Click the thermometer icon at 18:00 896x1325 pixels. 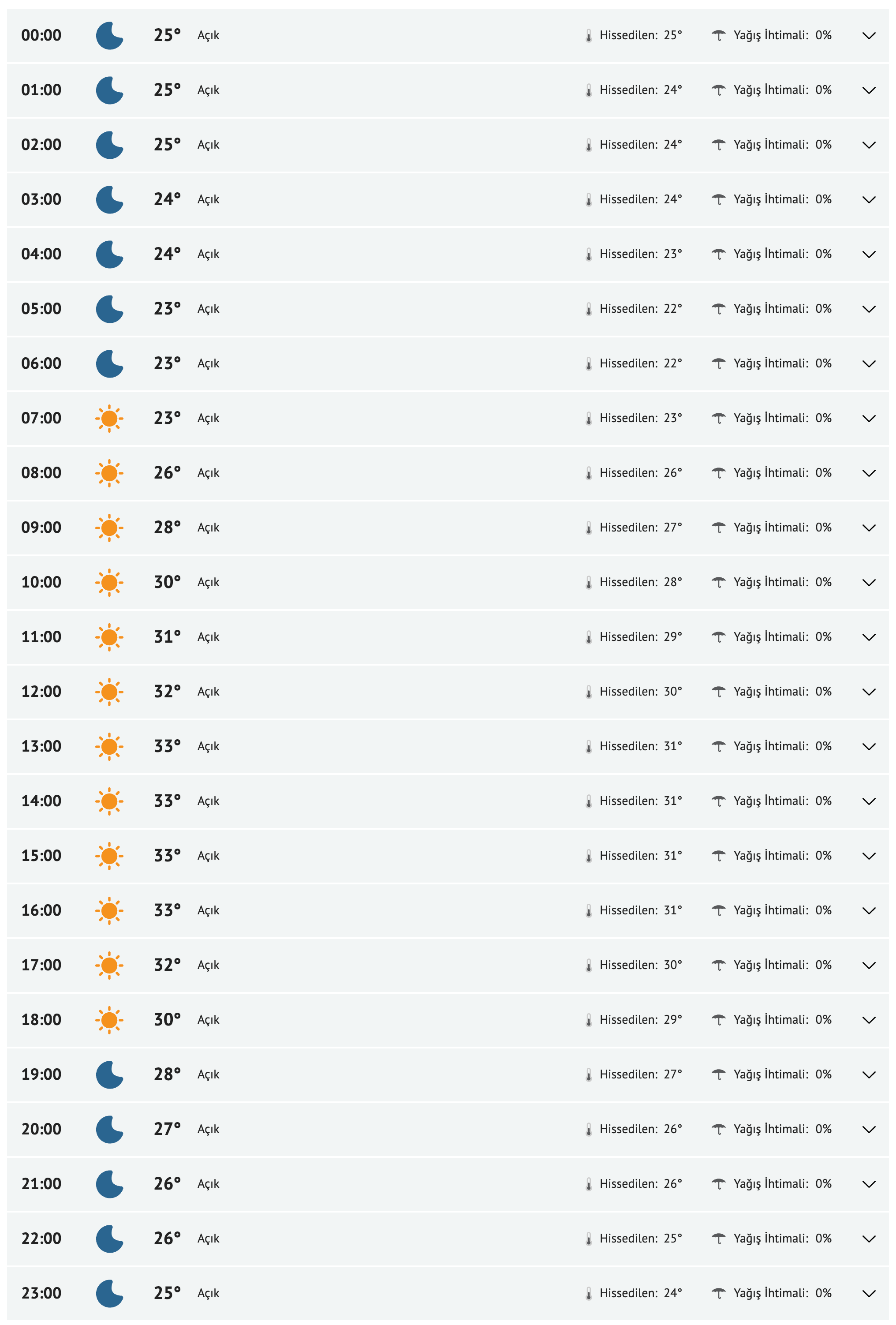coord(590,1020)
